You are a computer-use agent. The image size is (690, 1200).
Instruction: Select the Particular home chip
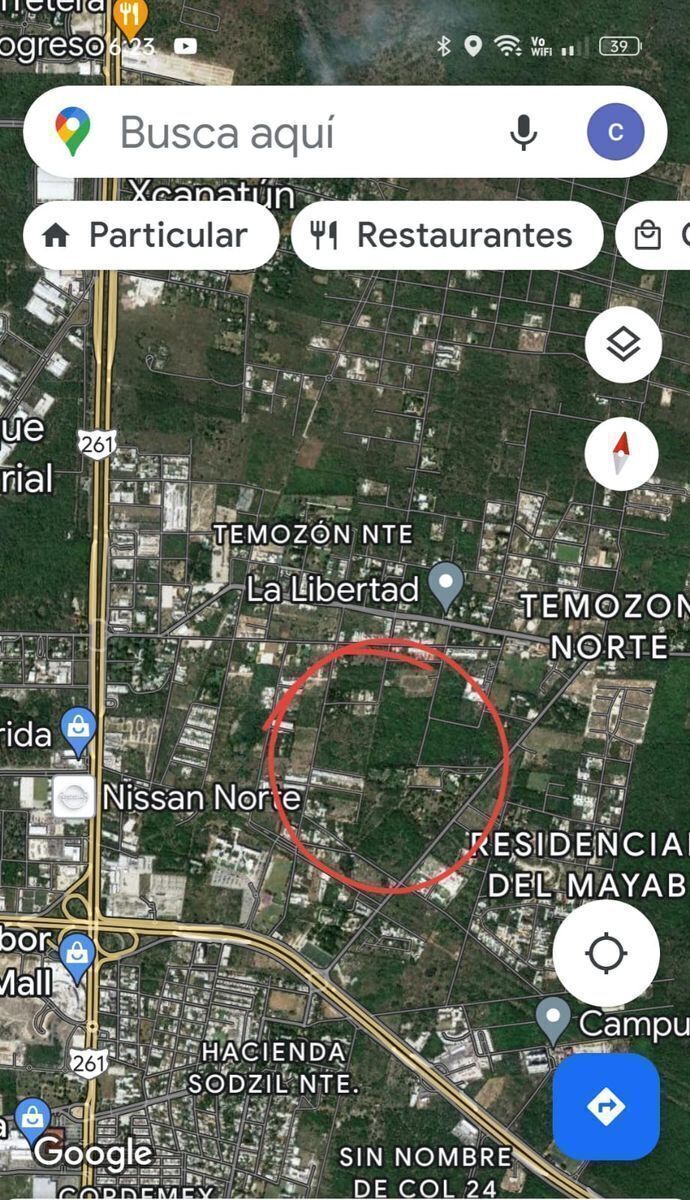[x=150, y=236]
